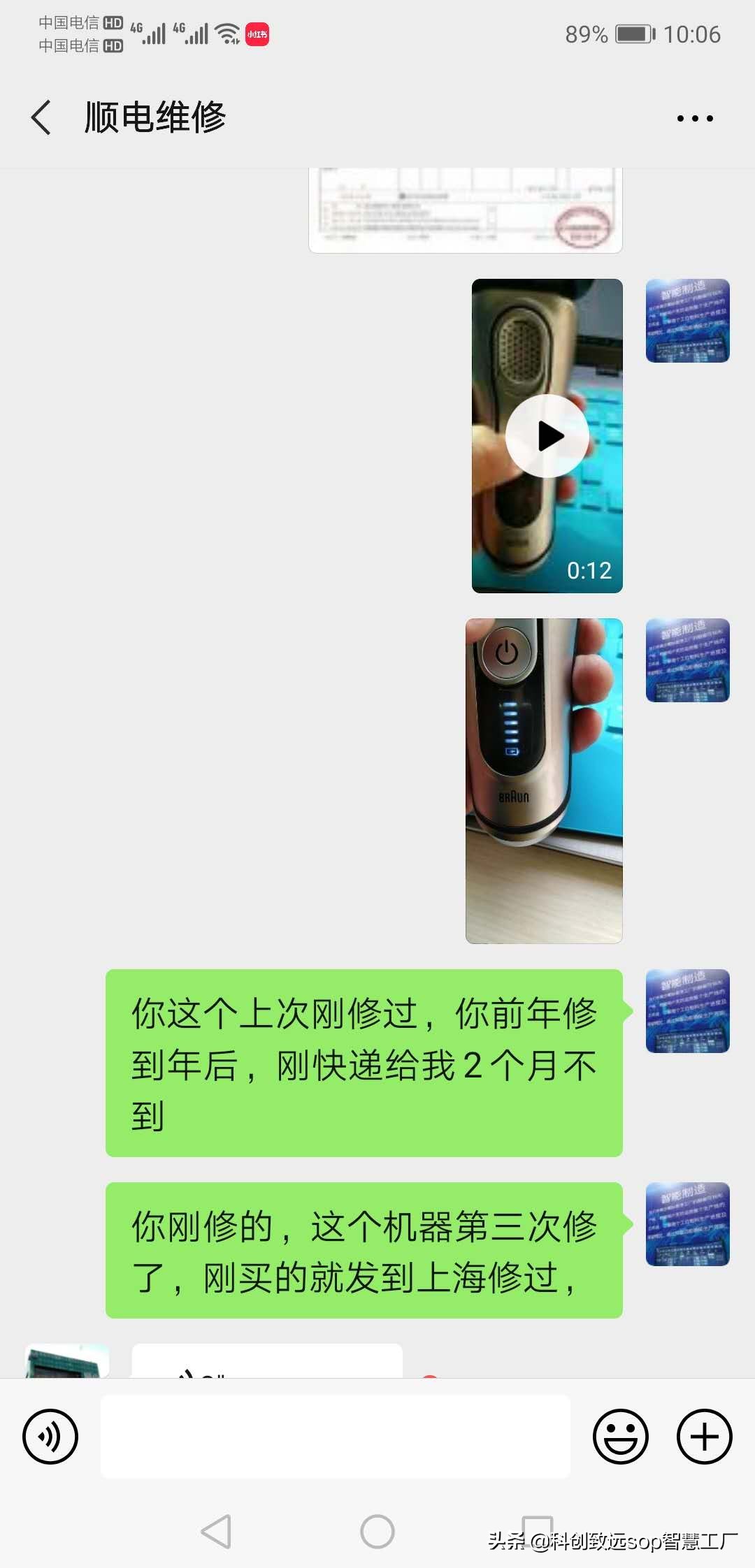This screenshot has height=1568, width=755.
Task: Play the 0:12 video of the shaver
Action: pos(547,435)
